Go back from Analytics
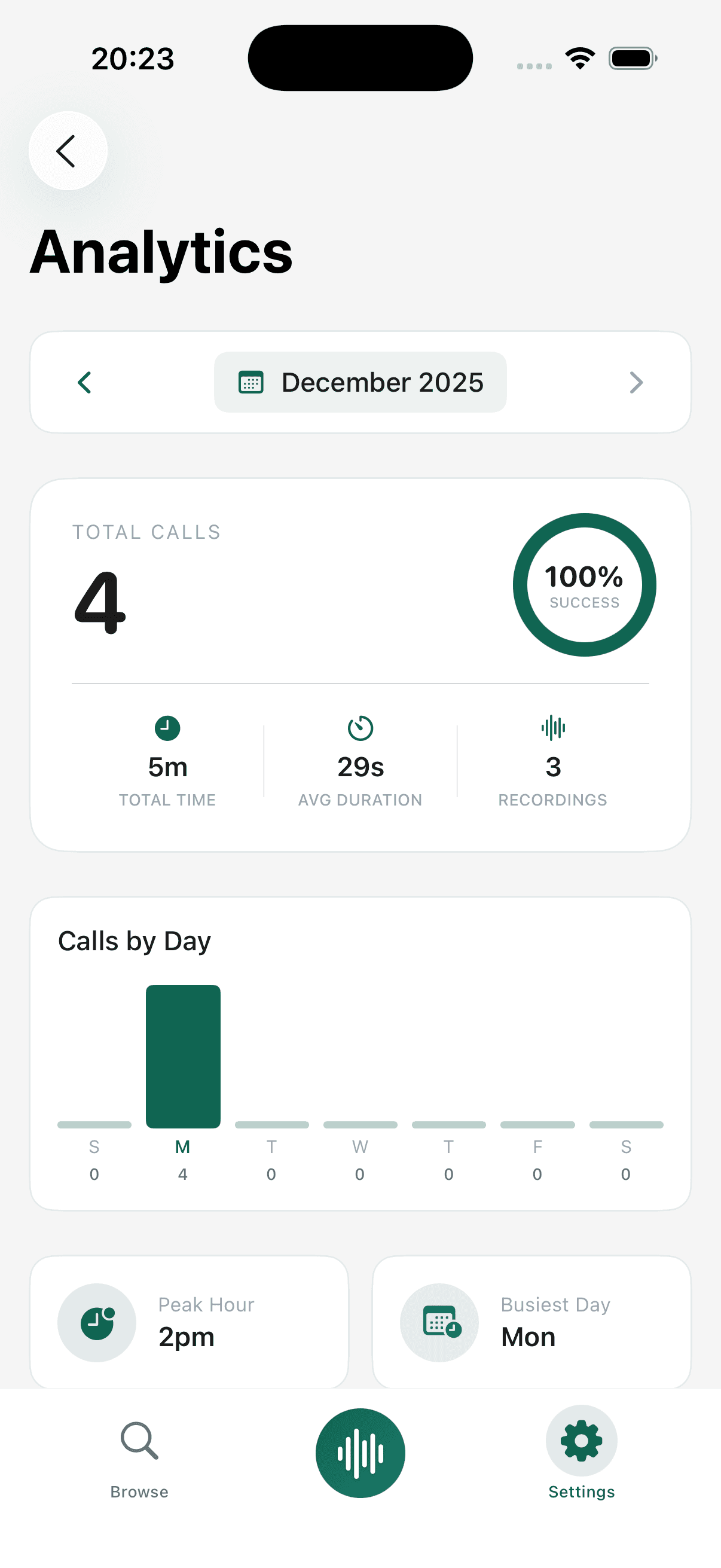The width and height of the screenshot is (721, 1568). (68, 150)
